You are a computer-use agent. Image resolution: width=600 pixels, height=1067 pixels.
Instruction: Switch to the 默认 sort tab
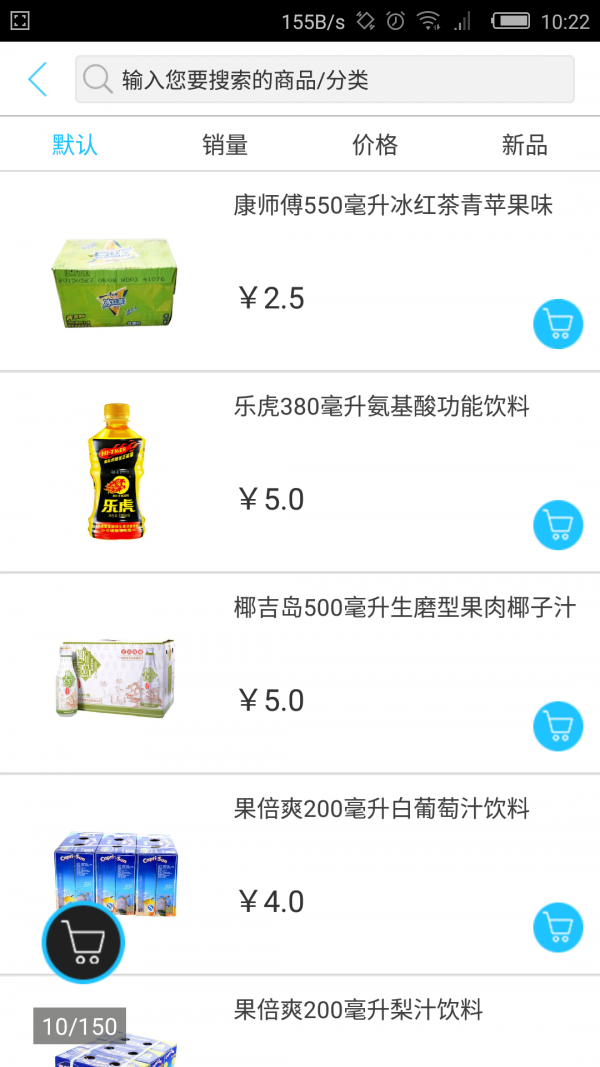75,145
